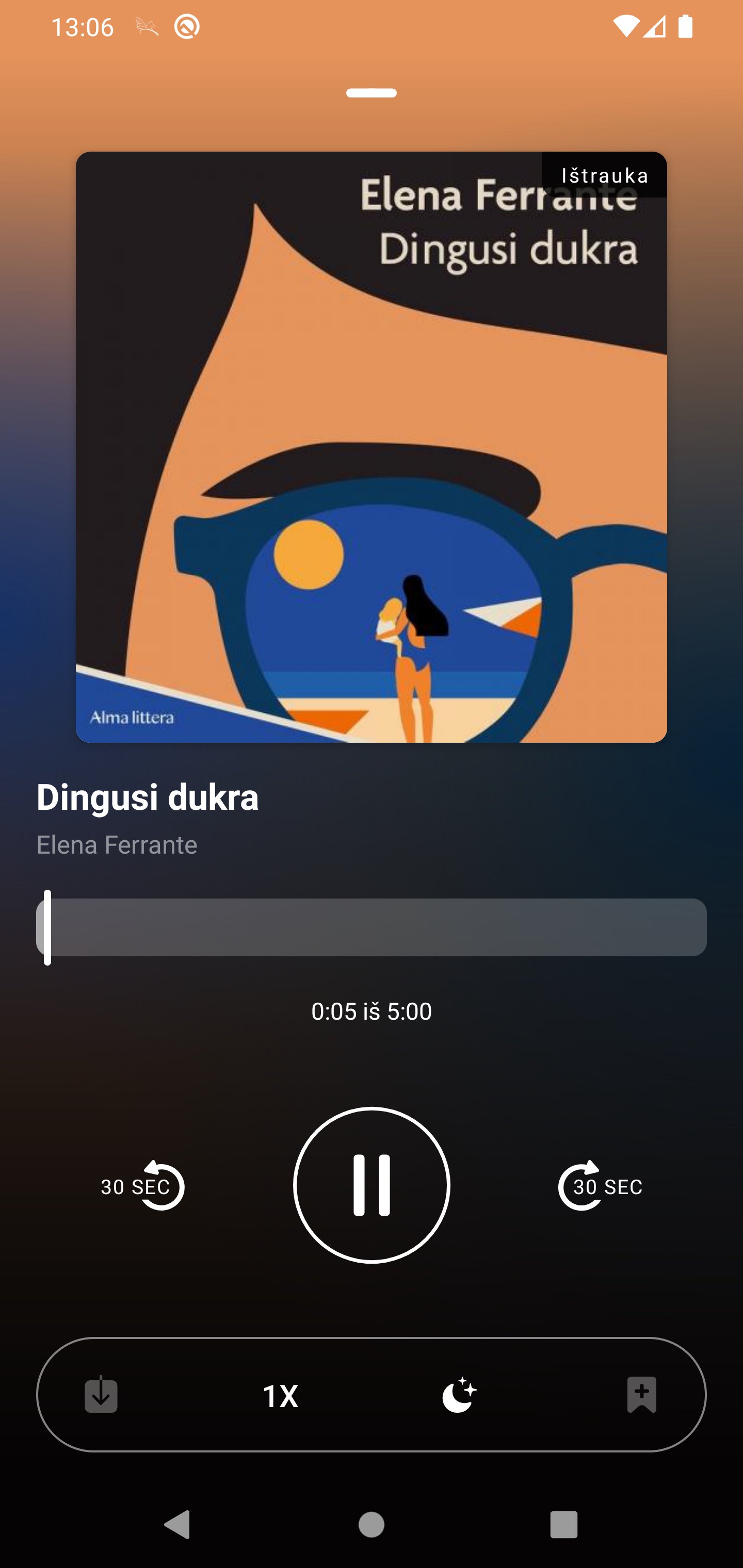The height and width of the screenshot is (1568, 743).
Task: Rewind 30 seconds
Action: click(x=142, y=1186)
